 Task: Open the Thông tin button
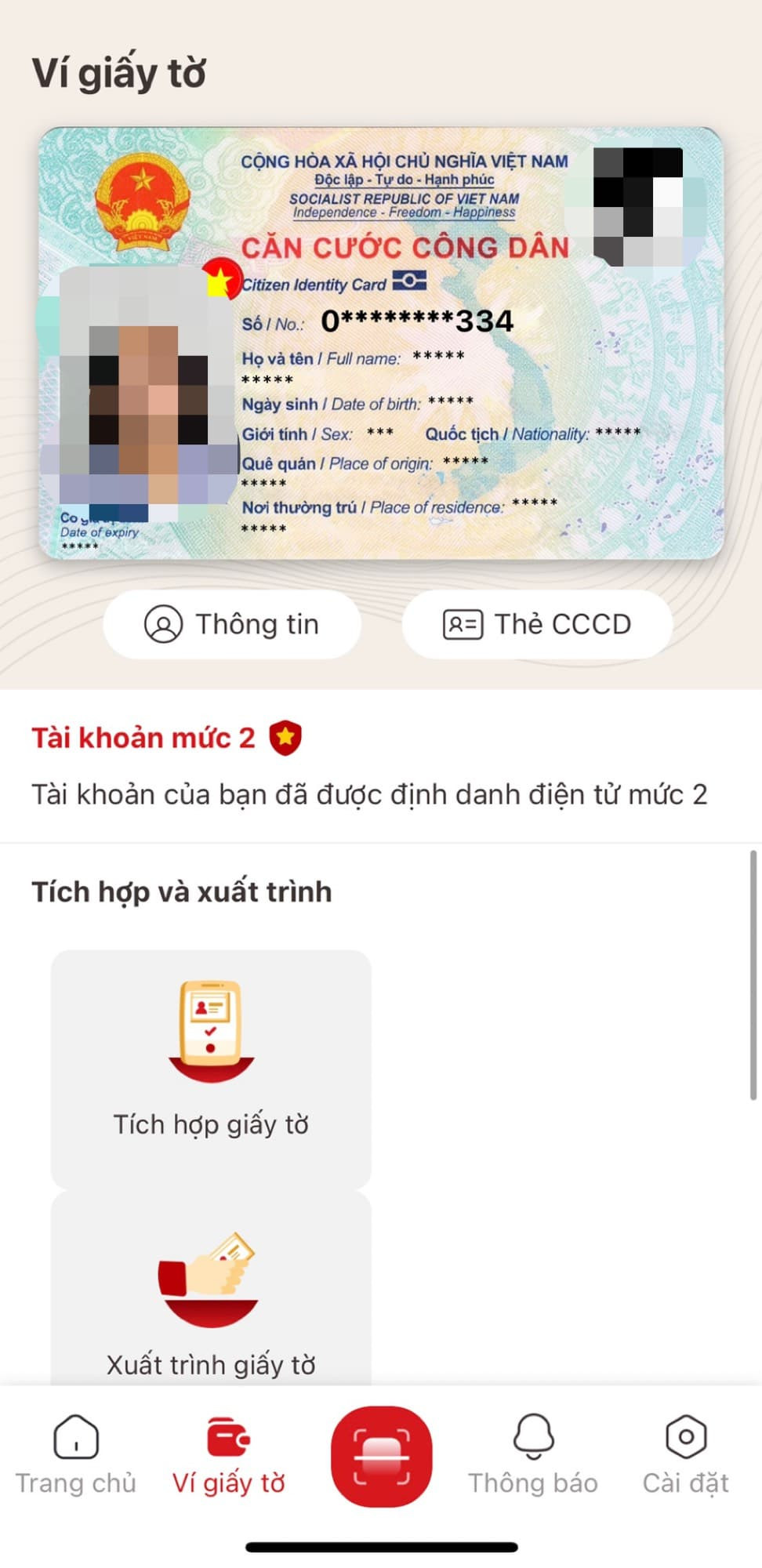[x=232, y=625]
